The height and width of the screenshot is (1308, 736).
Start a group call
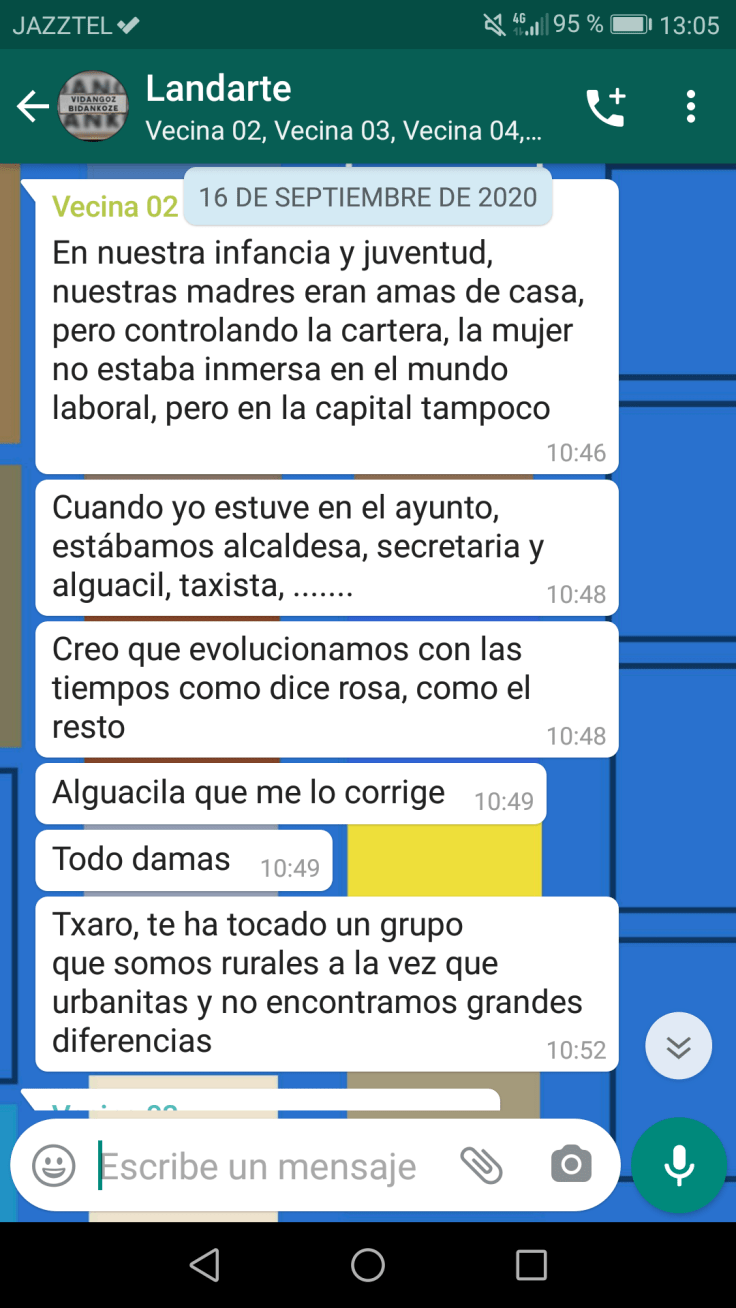605,107
